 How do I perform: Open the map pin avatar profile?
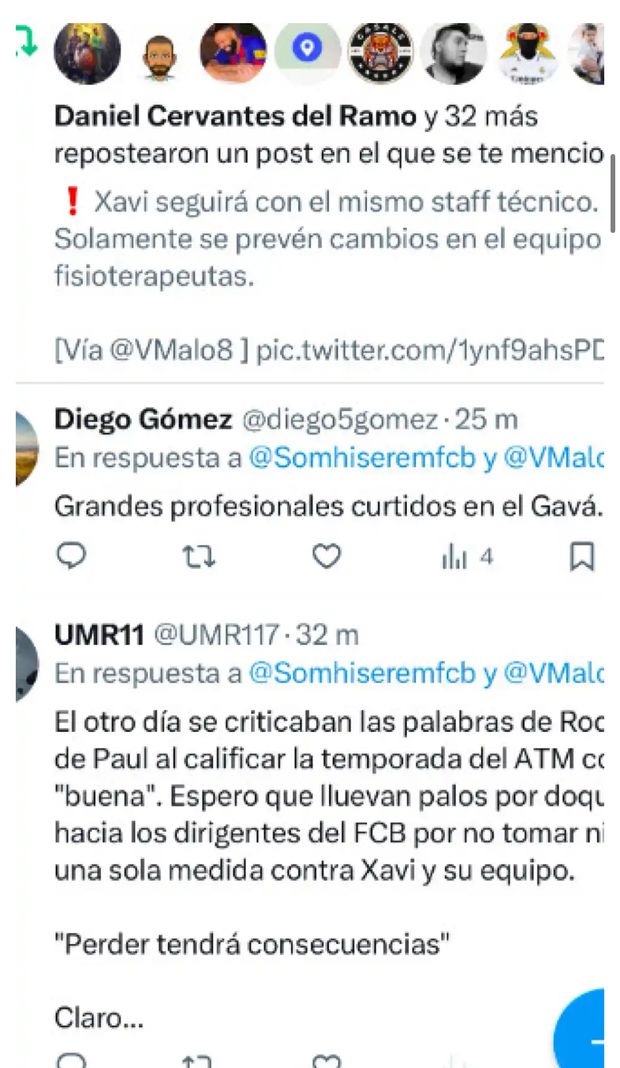(x=308, y=50)
